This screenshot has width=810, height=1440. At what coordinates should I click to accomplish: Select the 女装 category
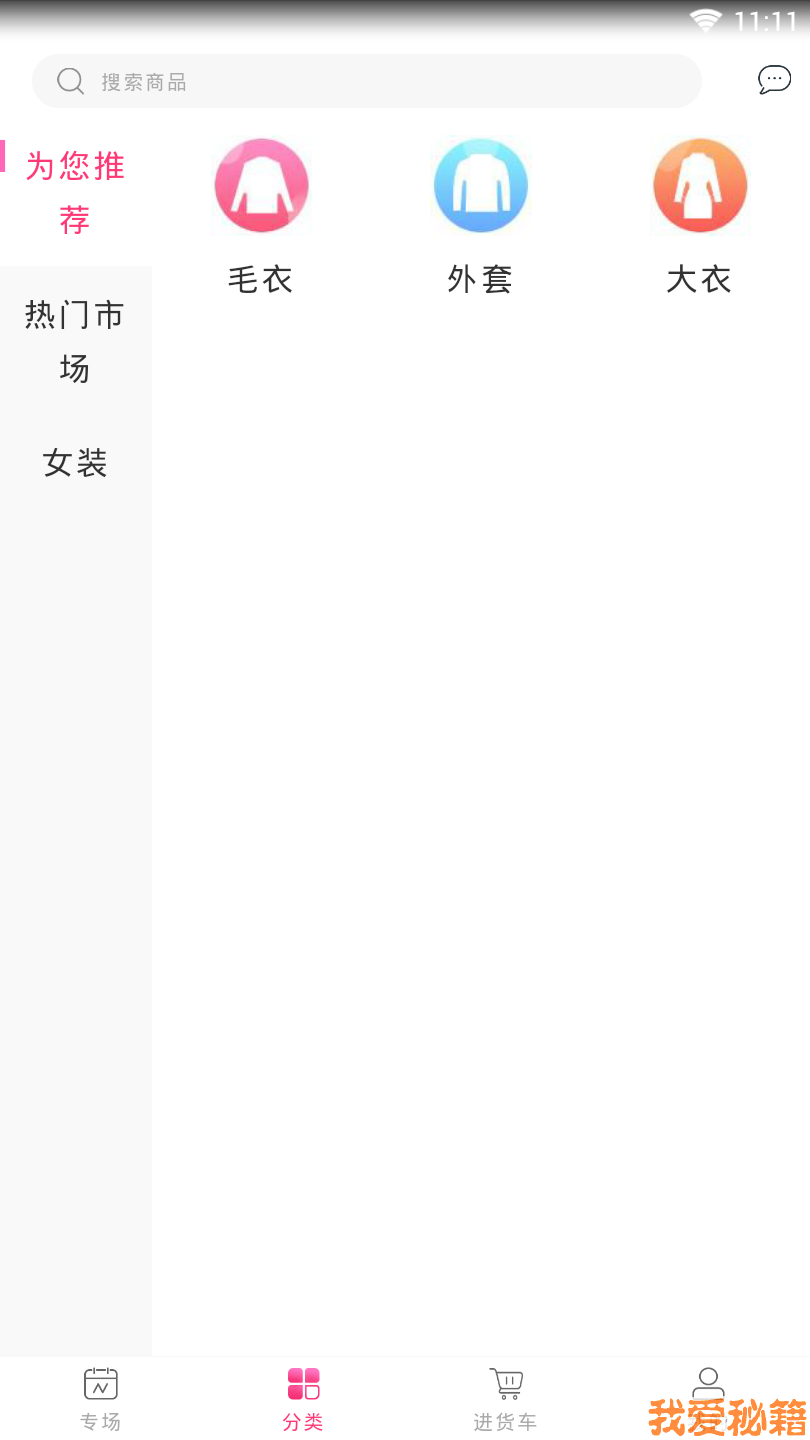75,463
